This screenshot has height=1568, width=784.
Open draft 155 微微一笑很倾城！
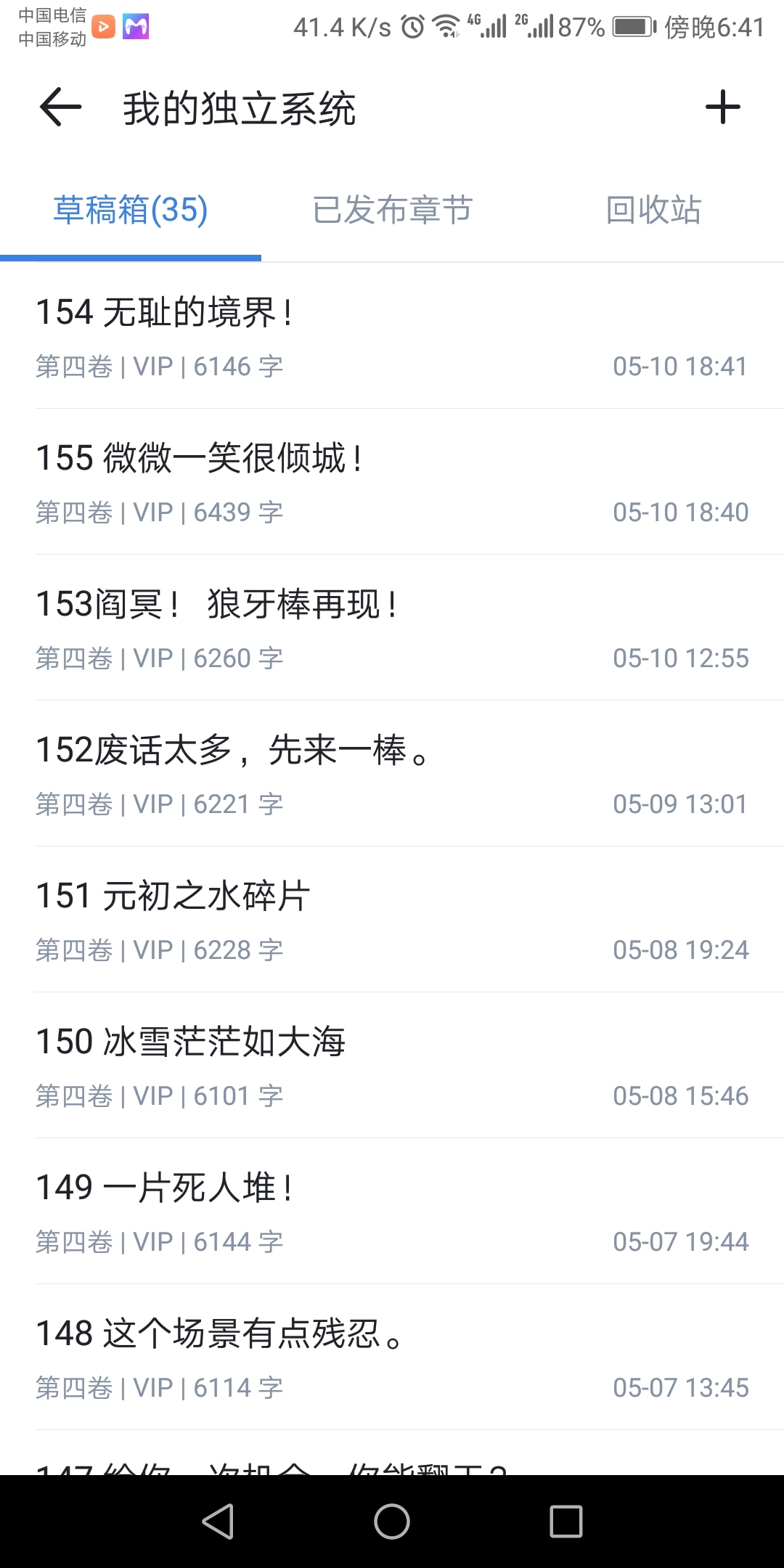pos(392,482)
